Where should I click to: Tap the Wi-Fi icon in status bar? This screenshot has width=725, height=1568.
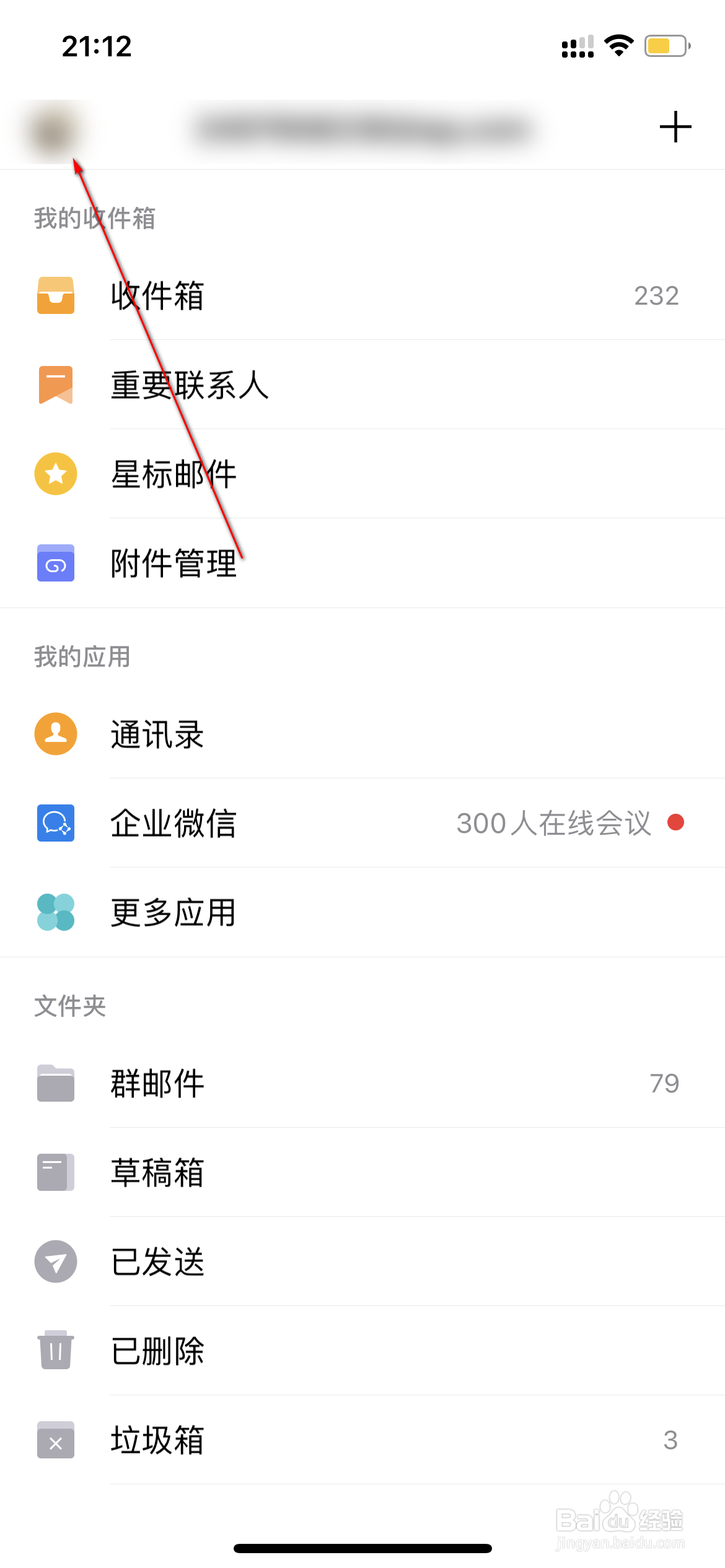pos(617,43)
